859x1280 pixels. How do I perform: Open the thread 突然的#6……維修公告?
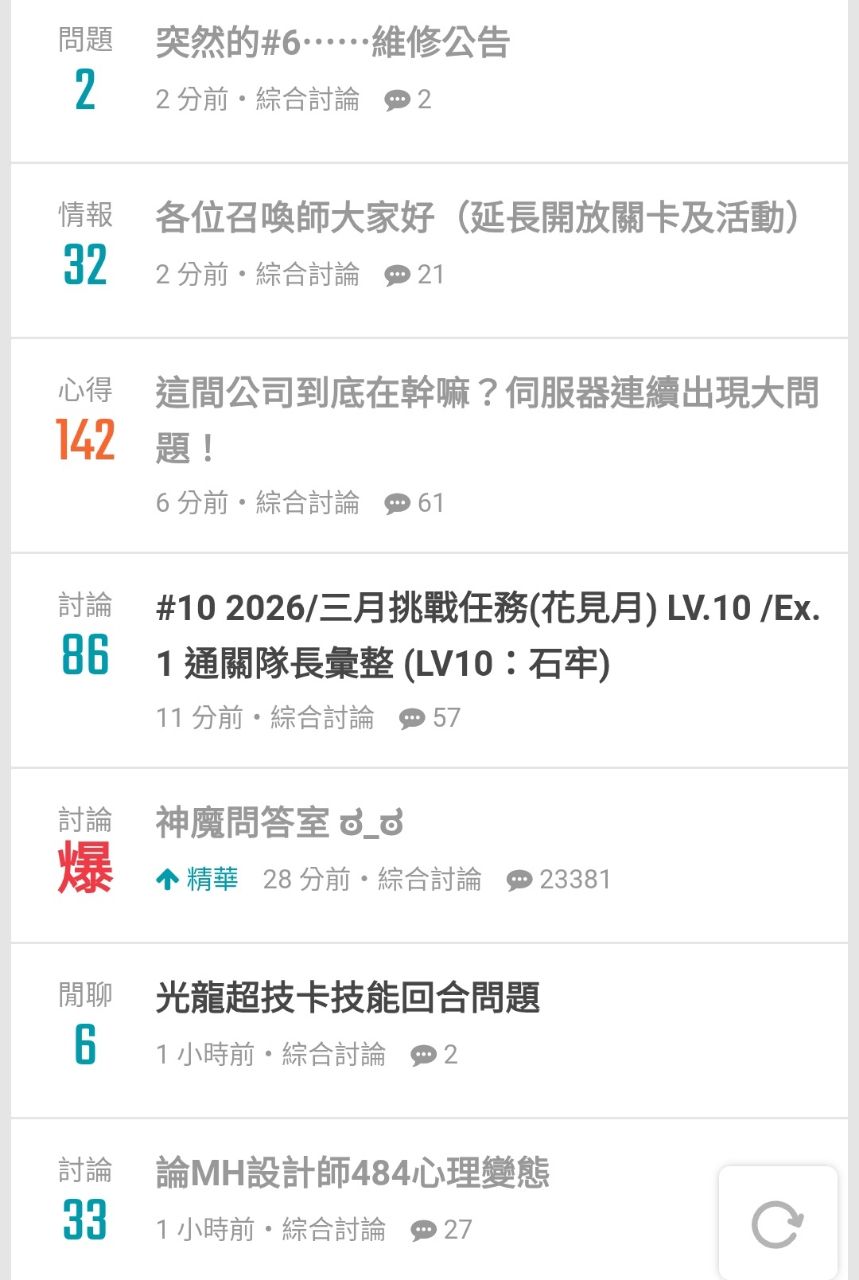pyautogui.click(x=333, y=43)
